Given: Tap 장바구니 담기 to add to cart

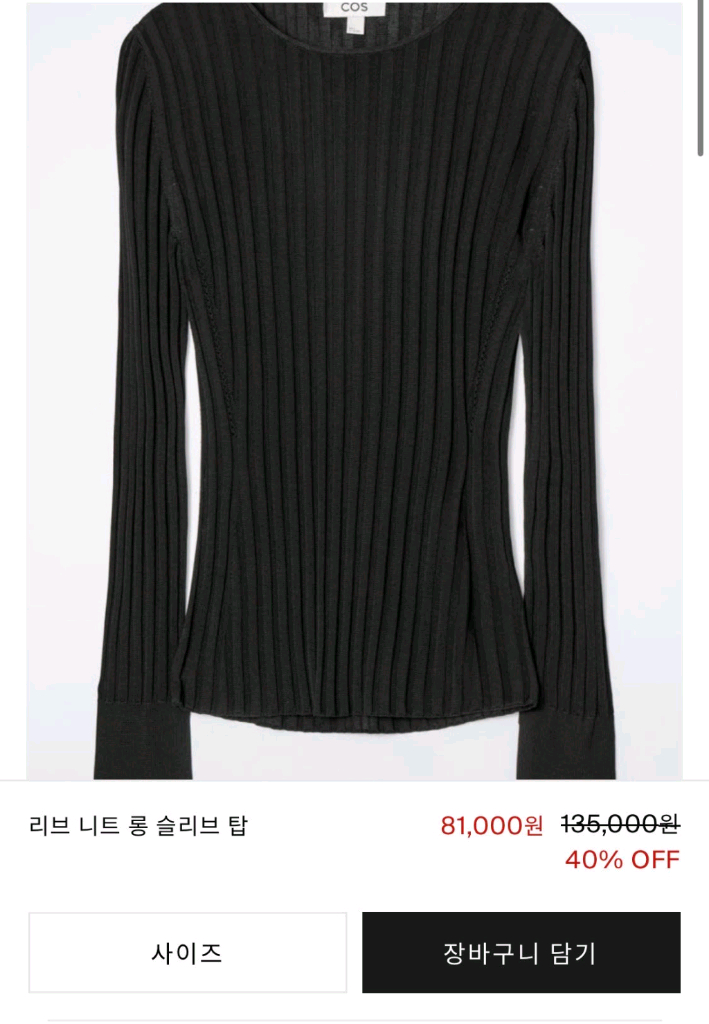Looking at the screenshot, I should [x=521, y=952].
